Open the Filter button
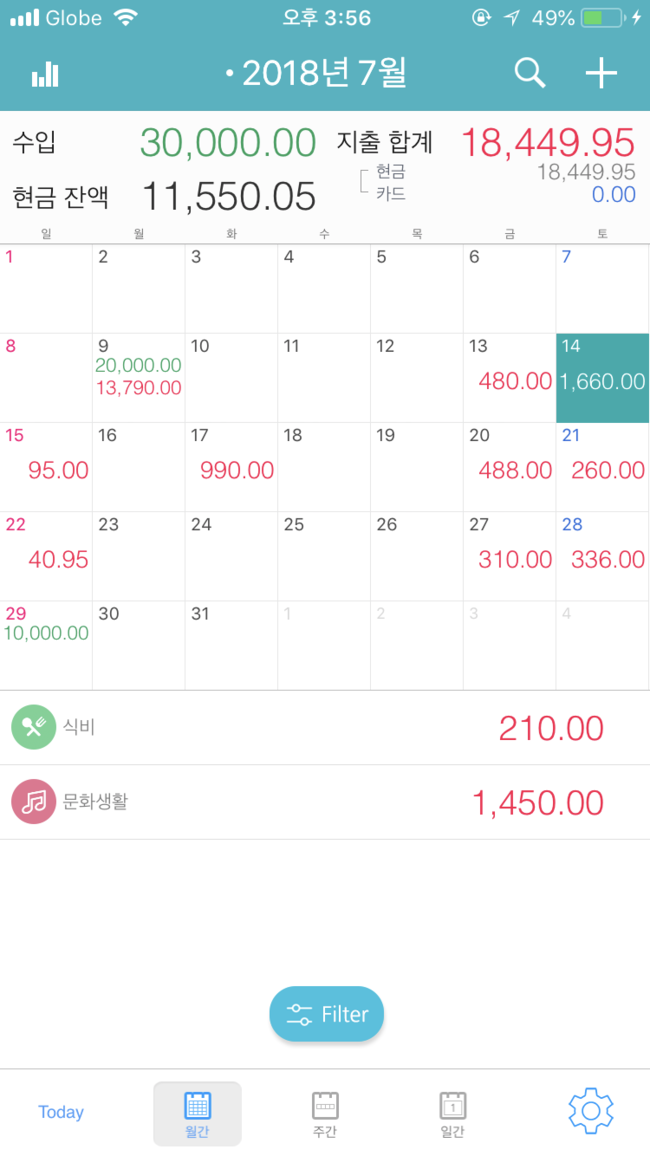Viewport: 650px width, 1156px height. [x=326, y=1014]
